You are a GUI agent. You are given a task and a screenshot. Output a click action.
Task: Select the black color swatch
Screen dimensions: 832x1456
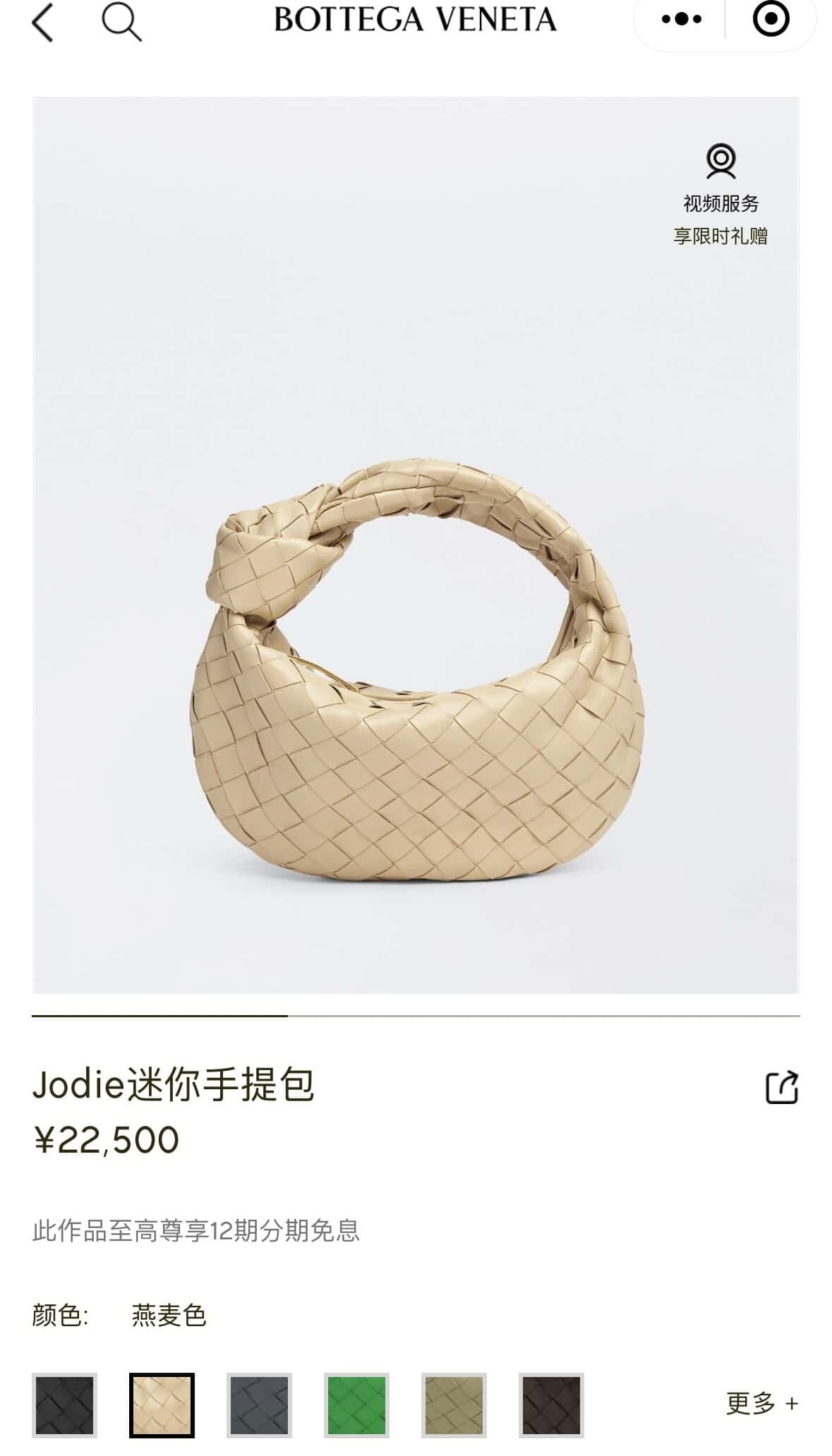click(64, 1405)
